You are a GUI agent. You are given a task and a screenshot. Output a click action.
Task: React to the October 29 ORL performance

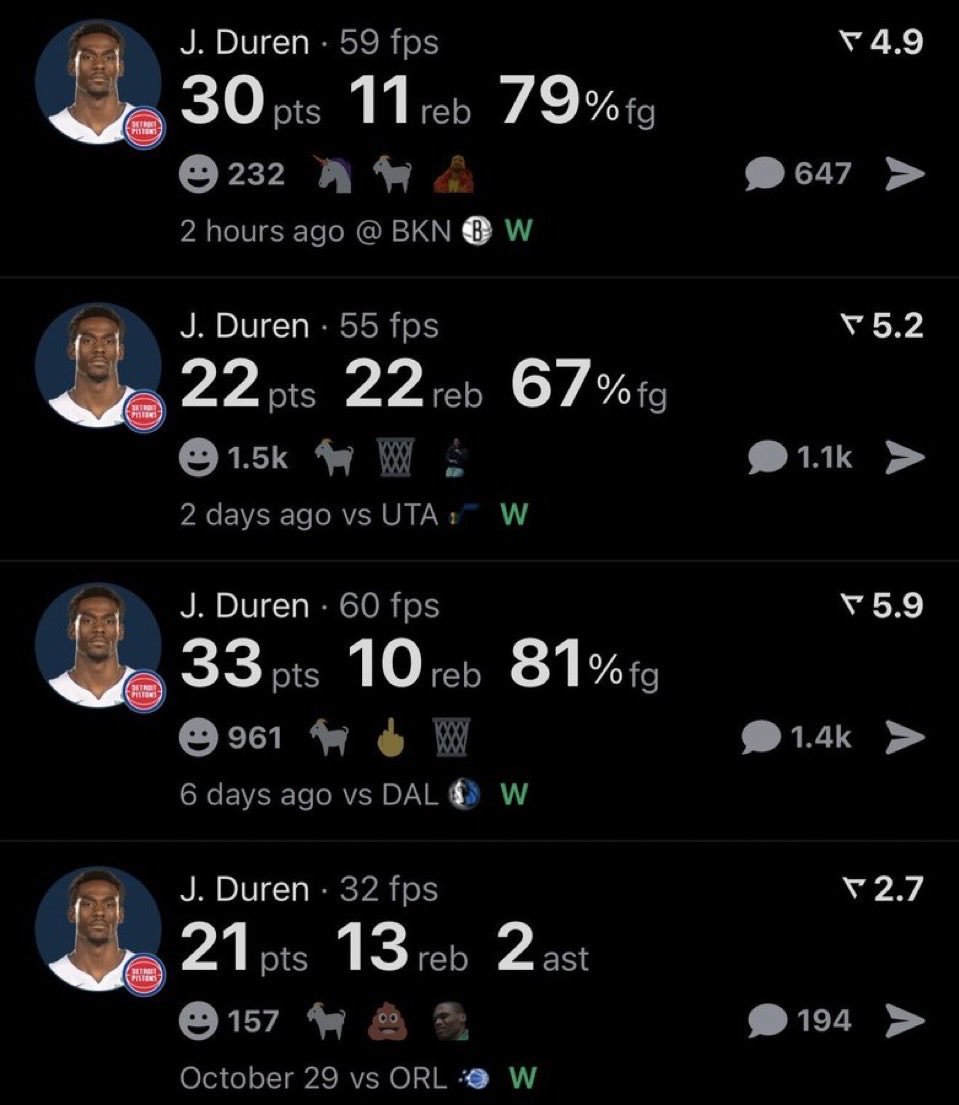pyautogui.click(x=198, y=1021)
